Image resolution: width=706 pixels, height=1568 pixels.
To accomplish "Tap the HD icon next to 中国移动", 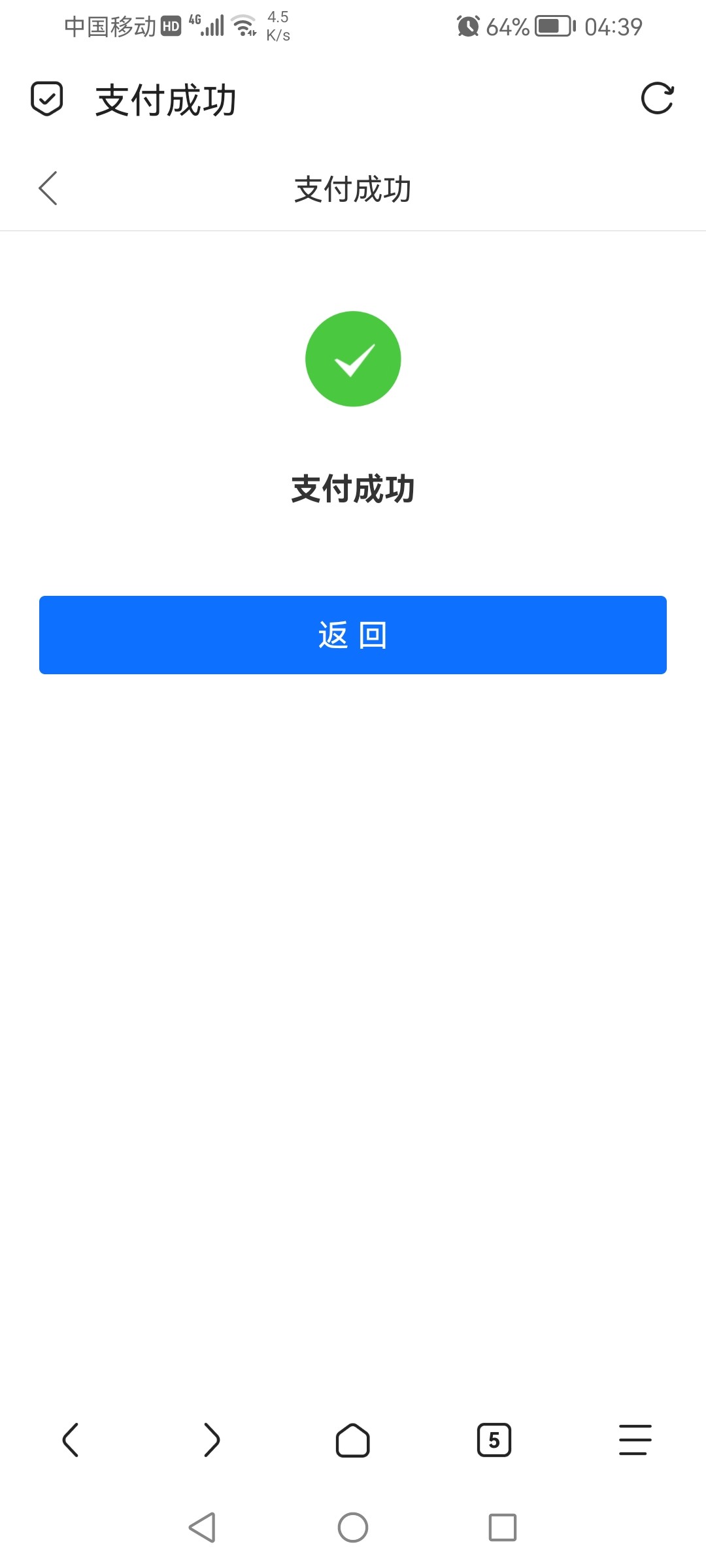I will tap(170, 26).
